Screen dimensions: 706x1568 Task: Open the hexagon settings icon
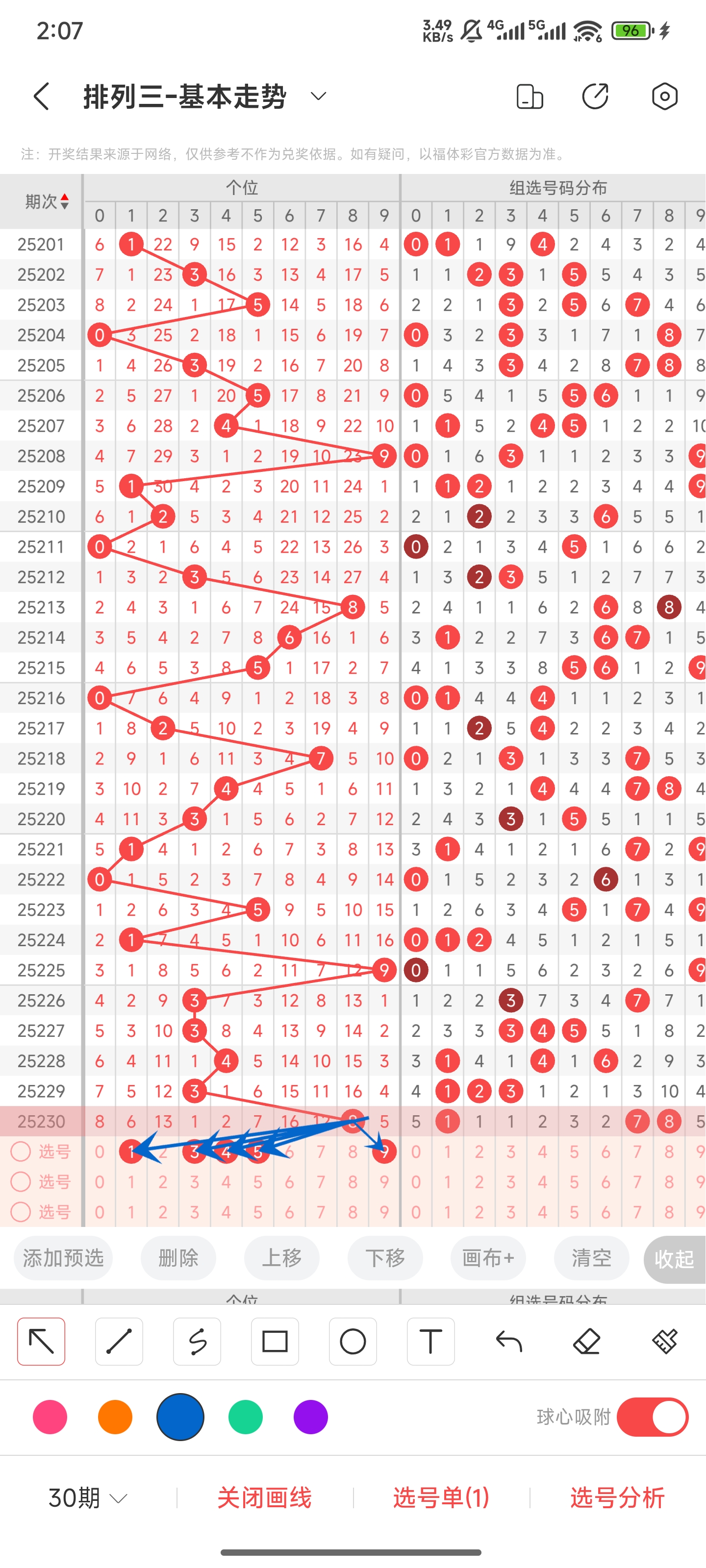(x=665, y=96)
